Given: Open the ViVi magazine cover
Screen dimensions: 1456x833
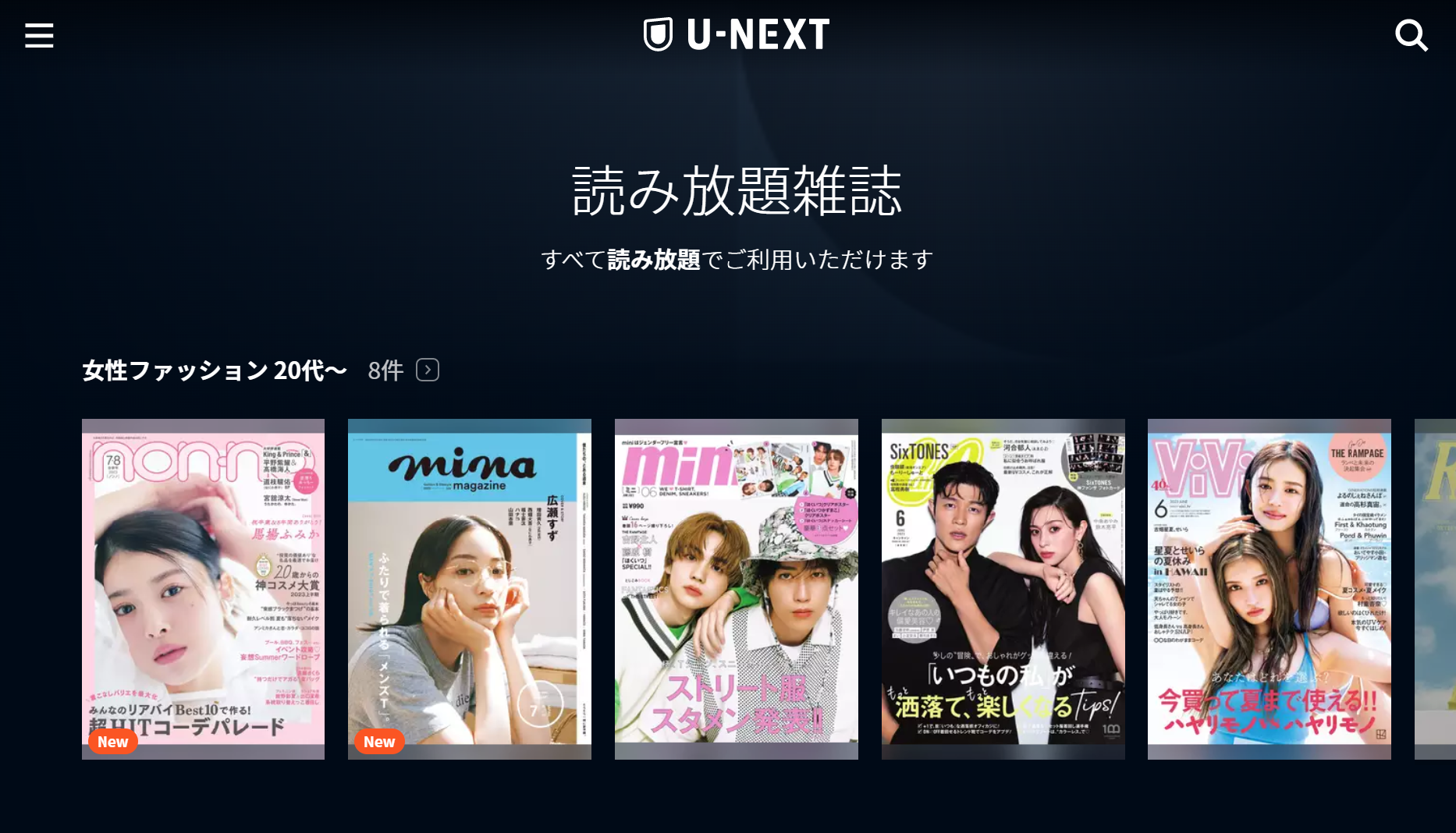Looking at the screenshot, I should click(1269, 589).
